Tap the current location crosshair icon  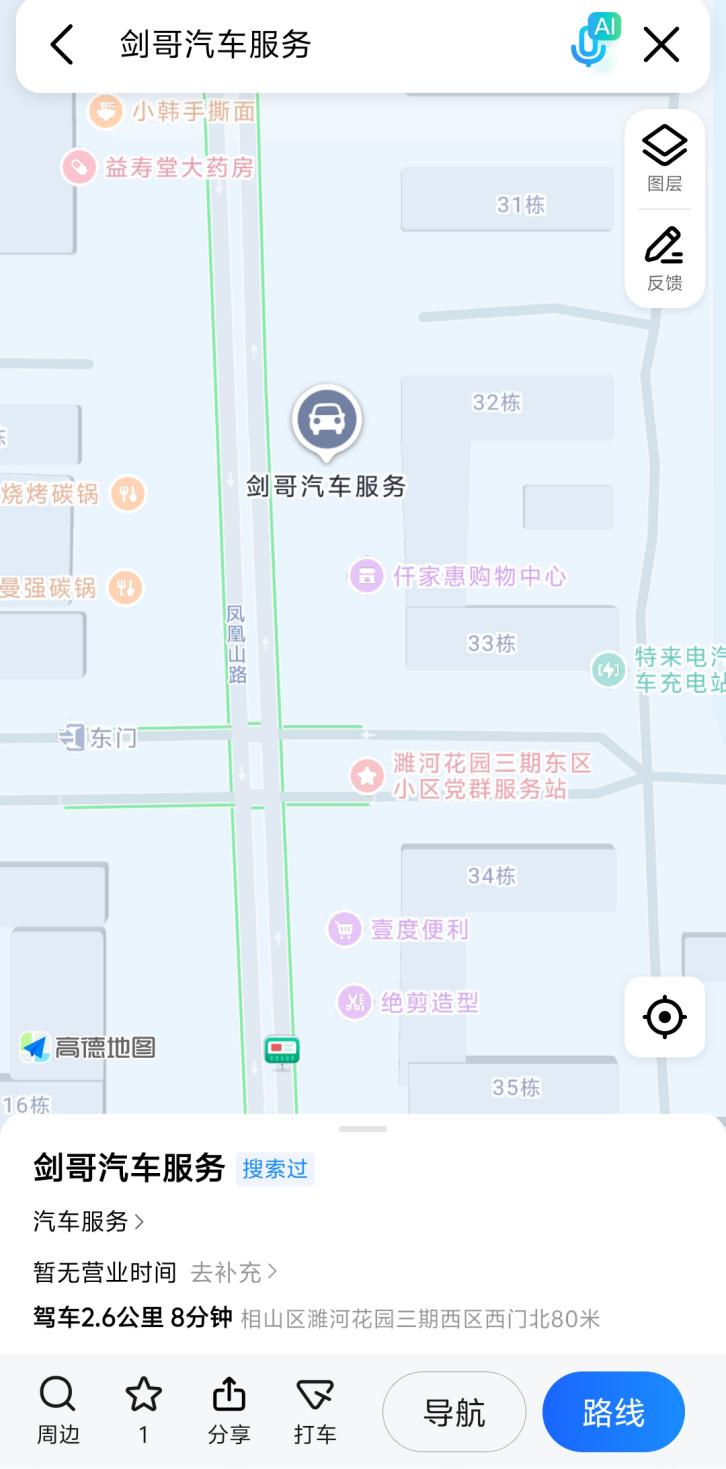point(663,1017)
